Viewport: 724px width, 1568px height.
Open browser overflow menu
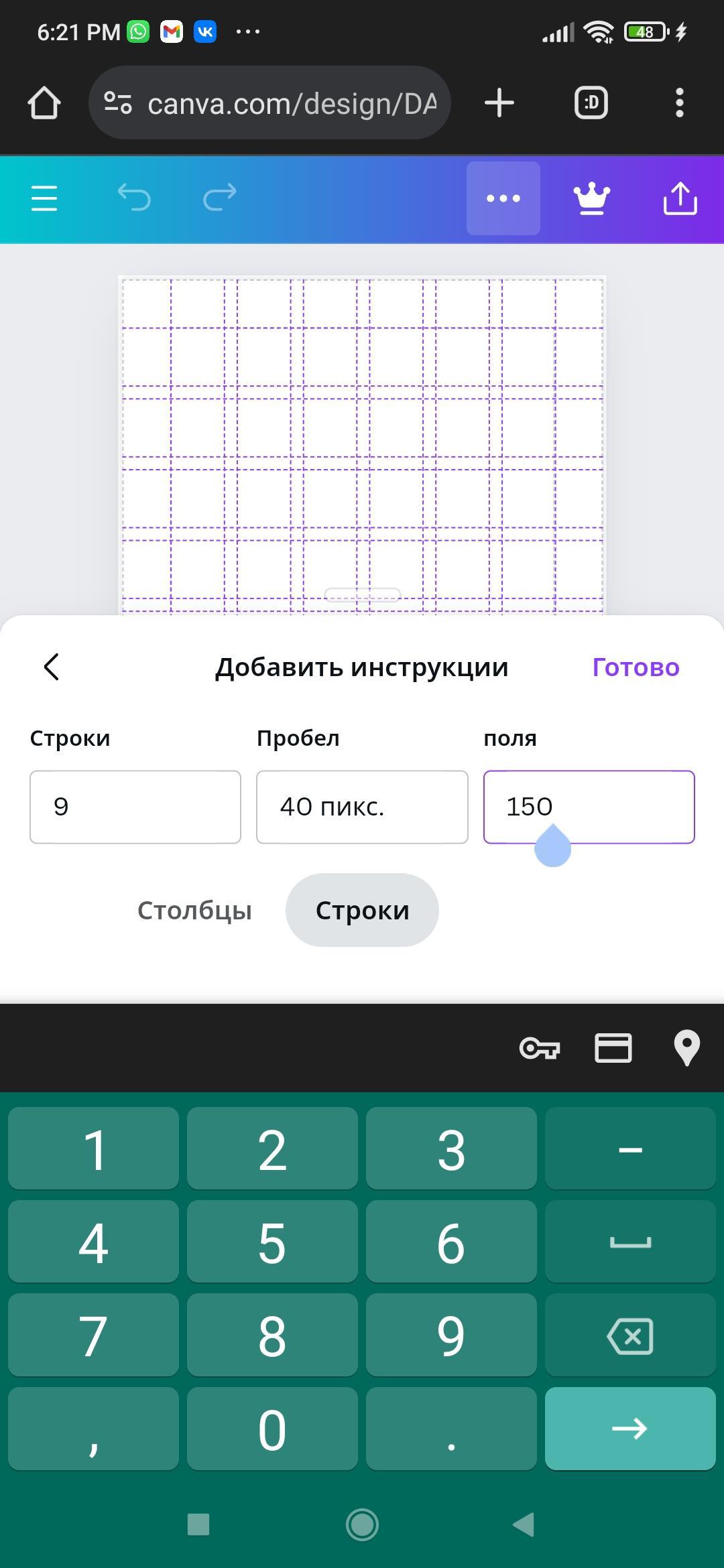click(680, 103)
